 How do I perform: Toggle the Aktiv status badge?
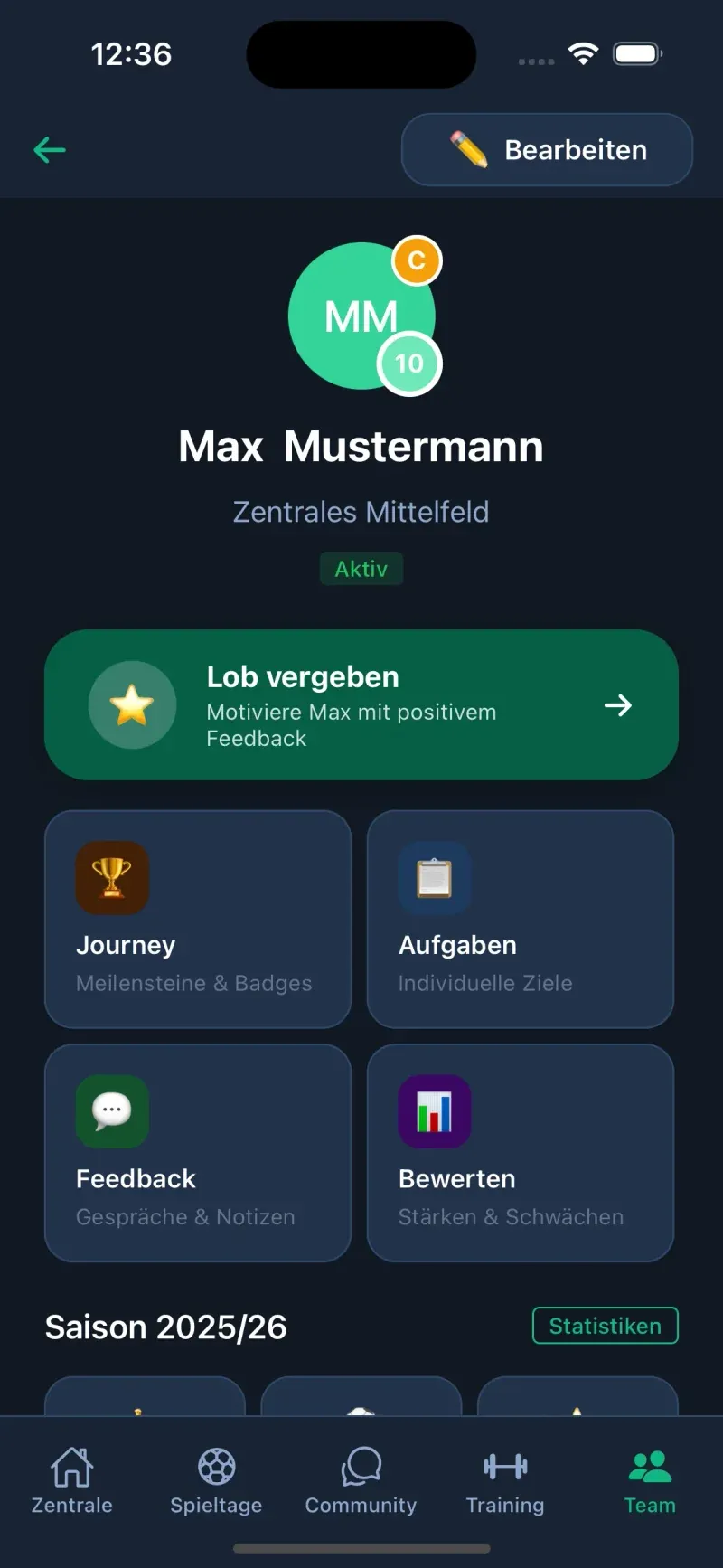pos(361,568)
